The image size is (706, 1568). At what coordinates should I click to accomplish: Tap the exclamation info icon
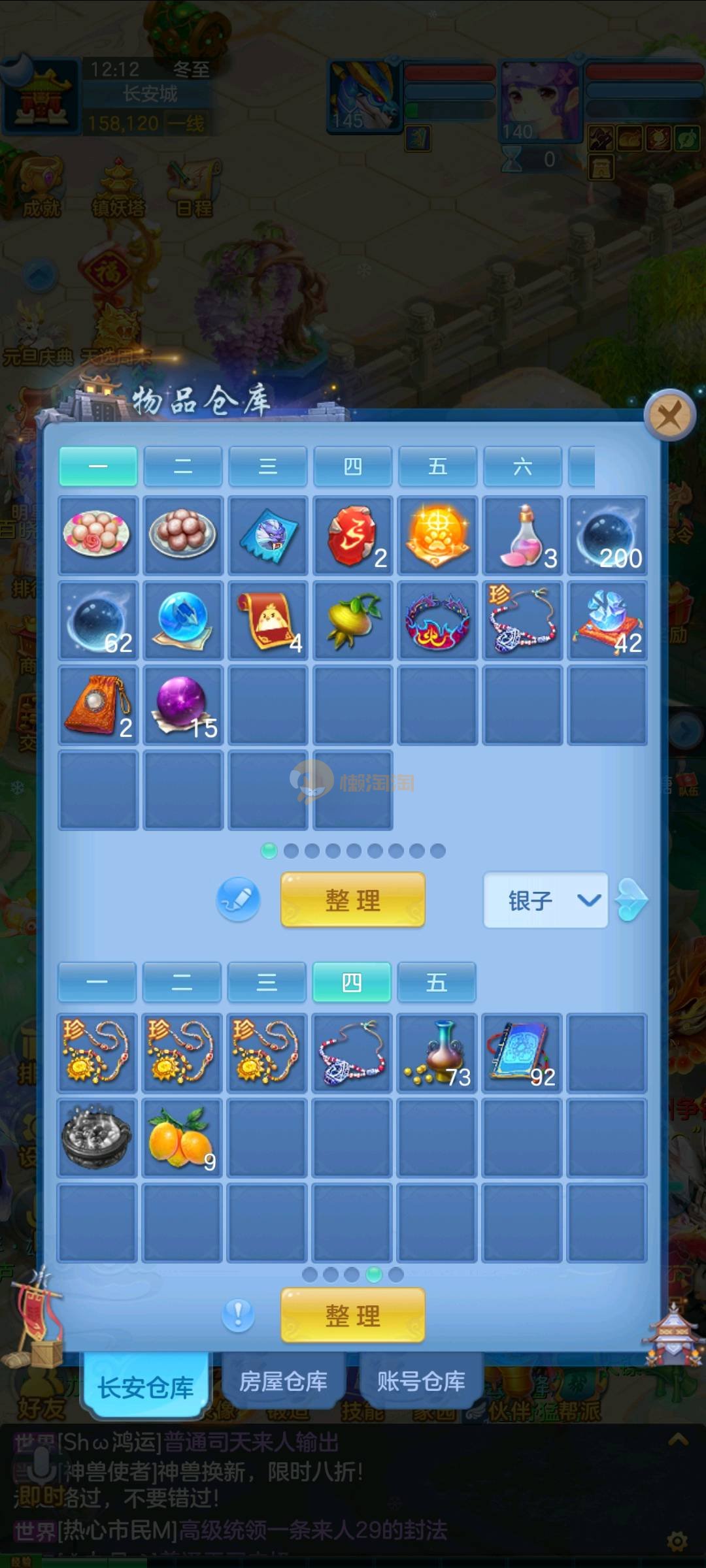tap(239, 1315)
